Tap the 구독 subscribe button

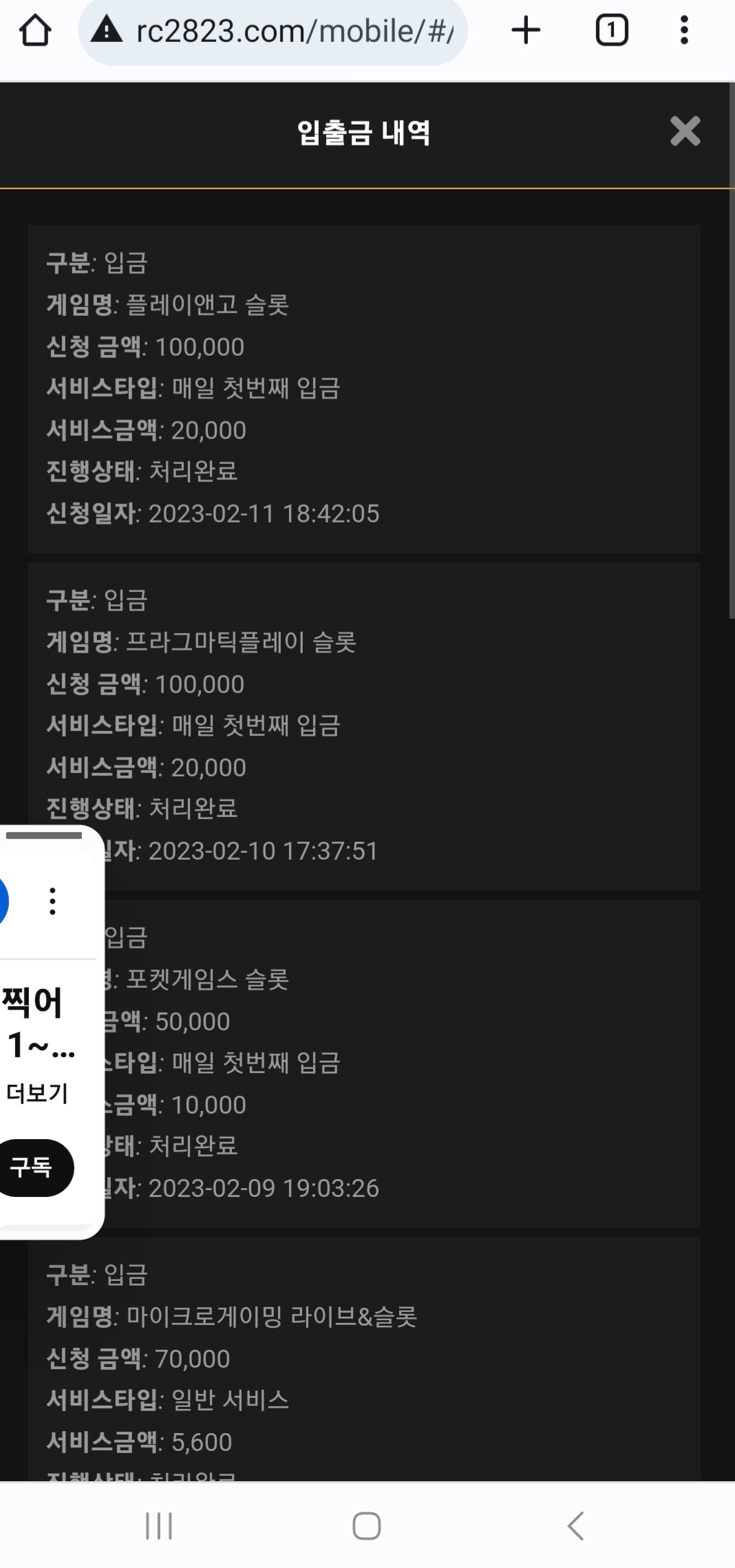33,1167
